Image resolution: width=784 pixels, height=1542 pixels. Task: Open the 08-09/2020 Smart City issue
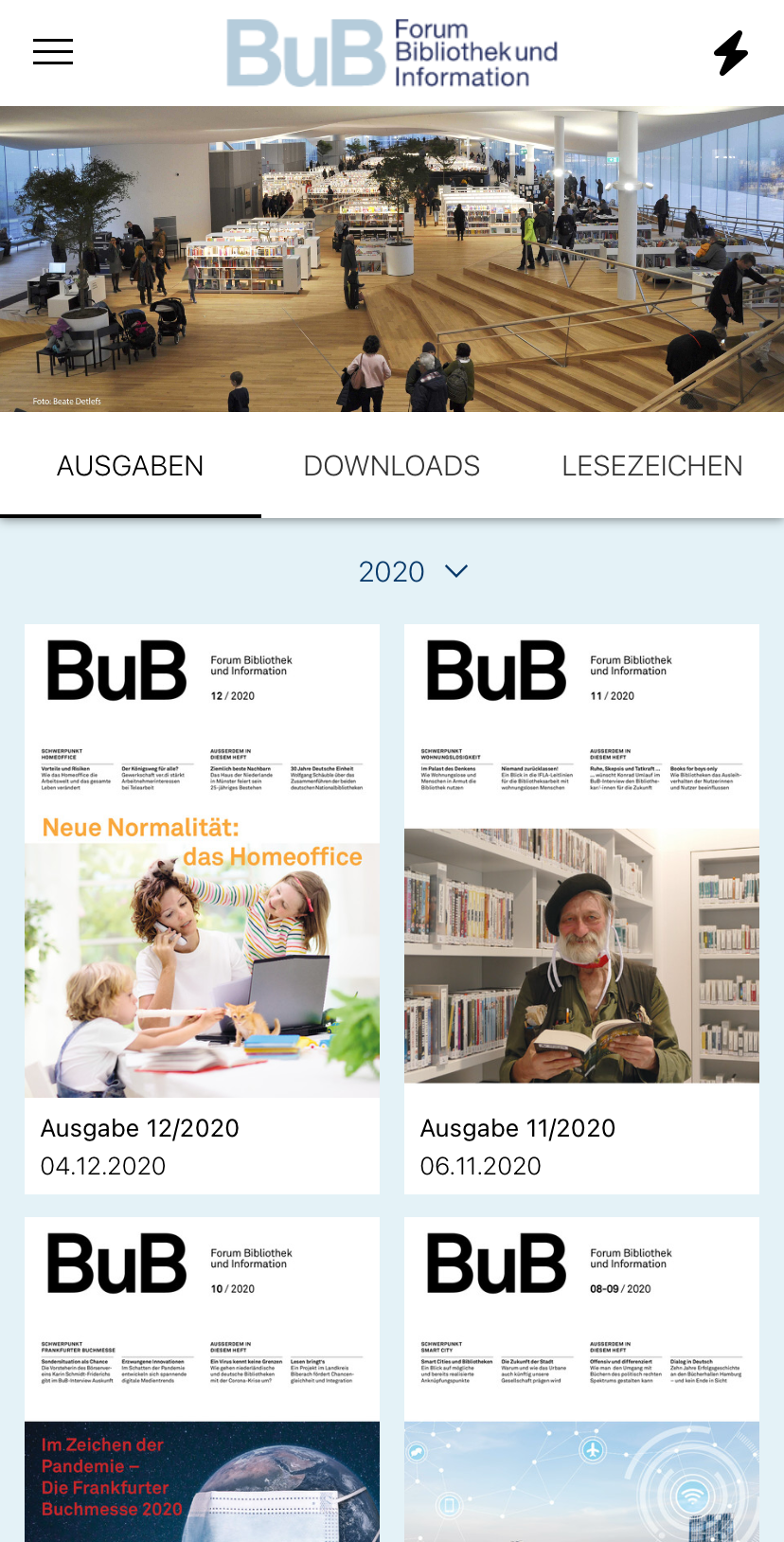click(581, 1378)
